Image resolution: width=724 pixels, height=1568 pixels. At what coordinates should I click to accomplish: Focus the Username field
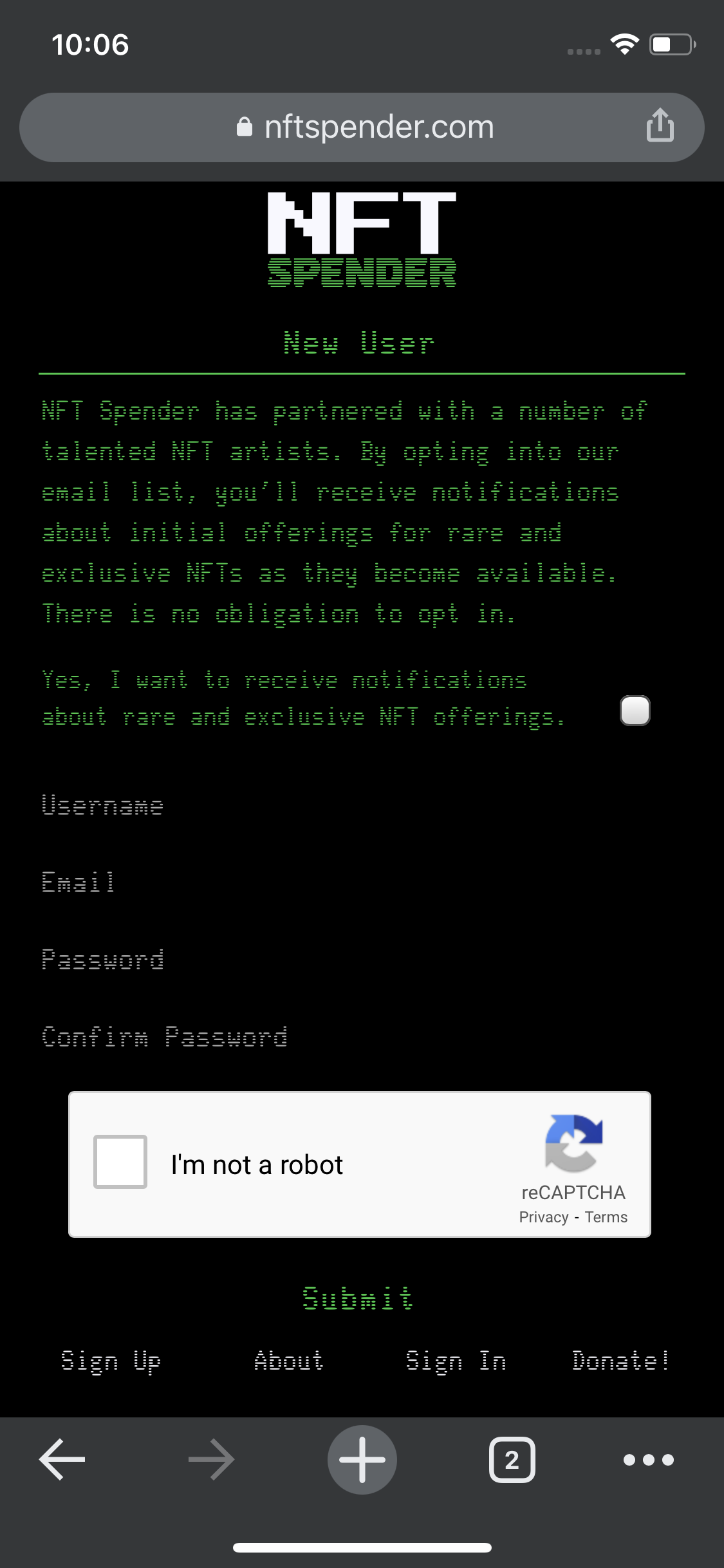pyautogui.click(x=360, y=806)
